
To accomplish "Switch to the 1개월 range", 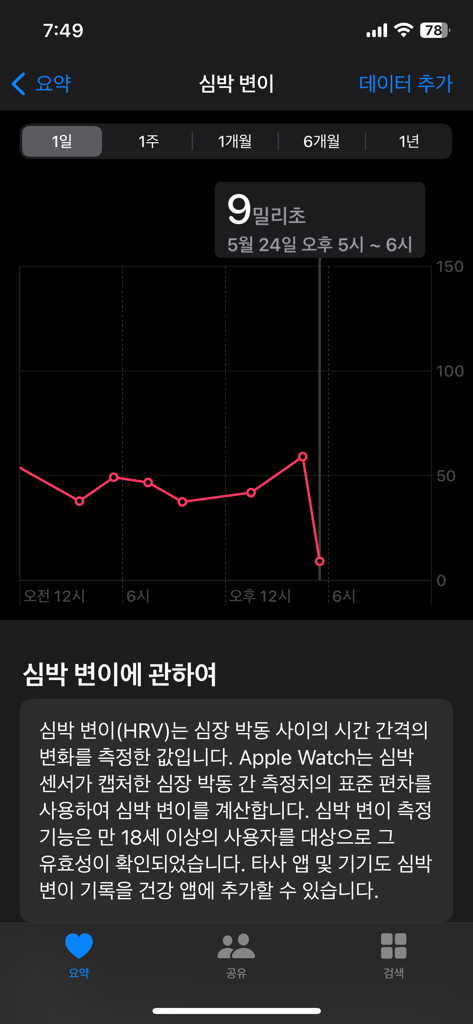I will pos(235,142).
